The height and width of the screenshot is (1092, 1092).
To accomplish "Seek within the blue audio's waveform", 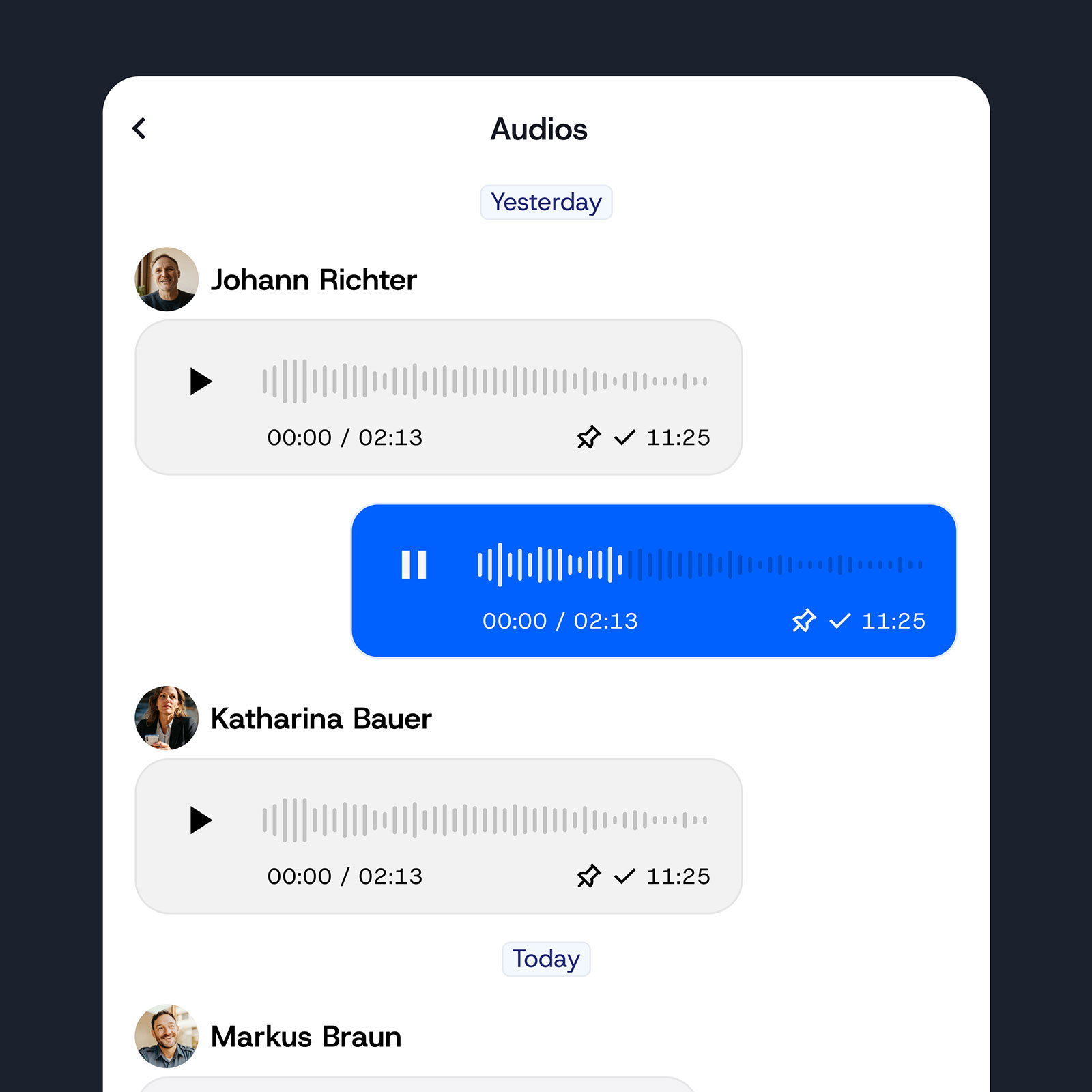I will (700, 565).
